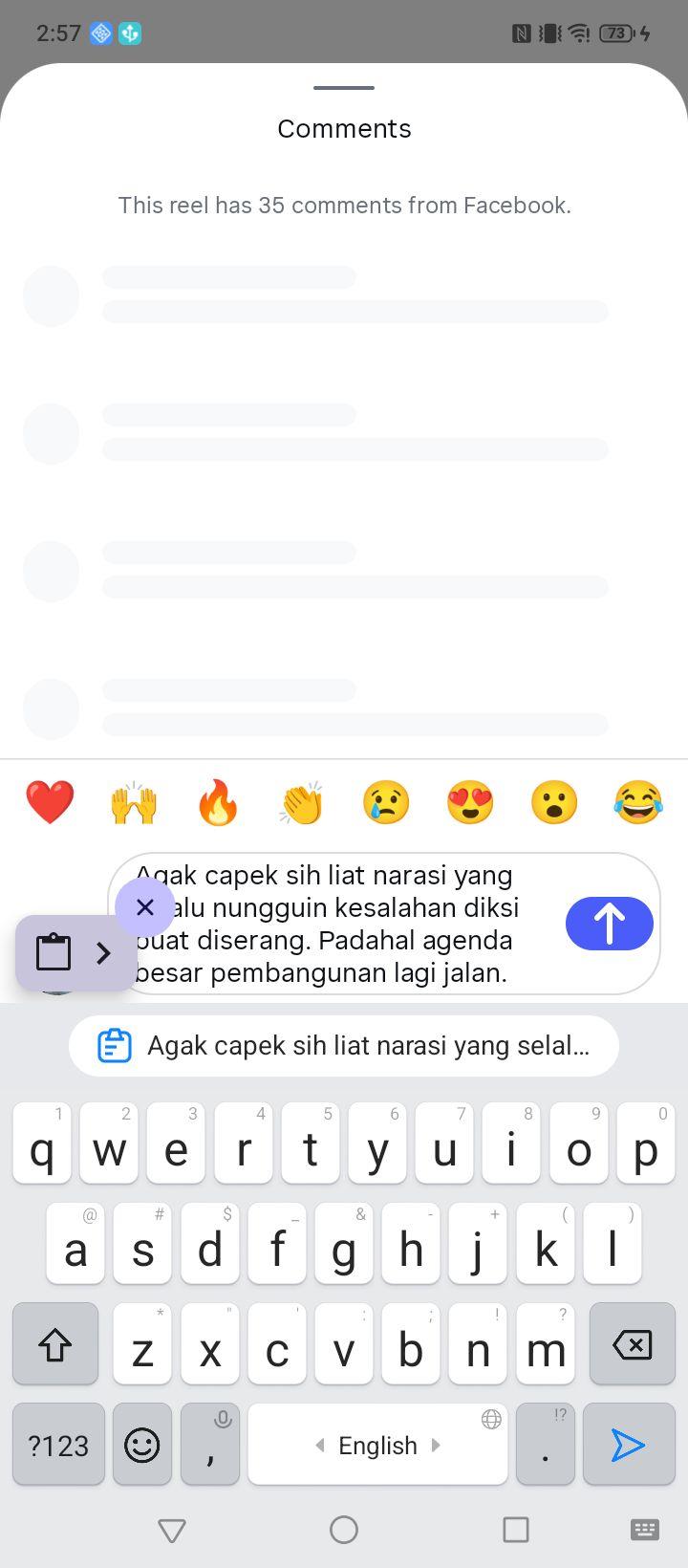This screenshot has height=1568, width=688.
Task: Tap the English space bar
Action: (377, 1445)
